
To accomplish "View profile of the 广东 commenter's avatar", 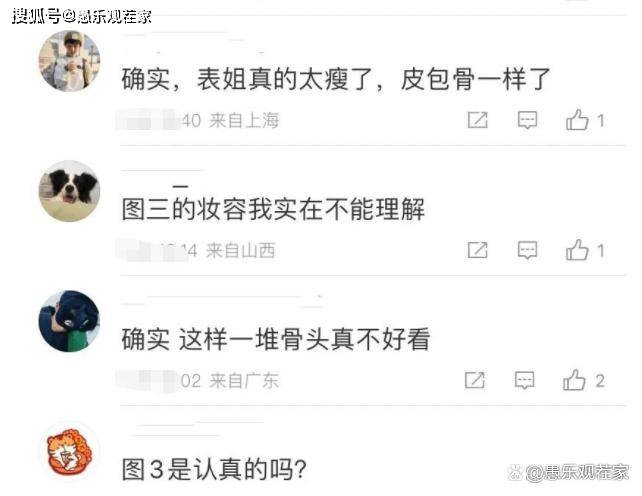I will 69,321.
